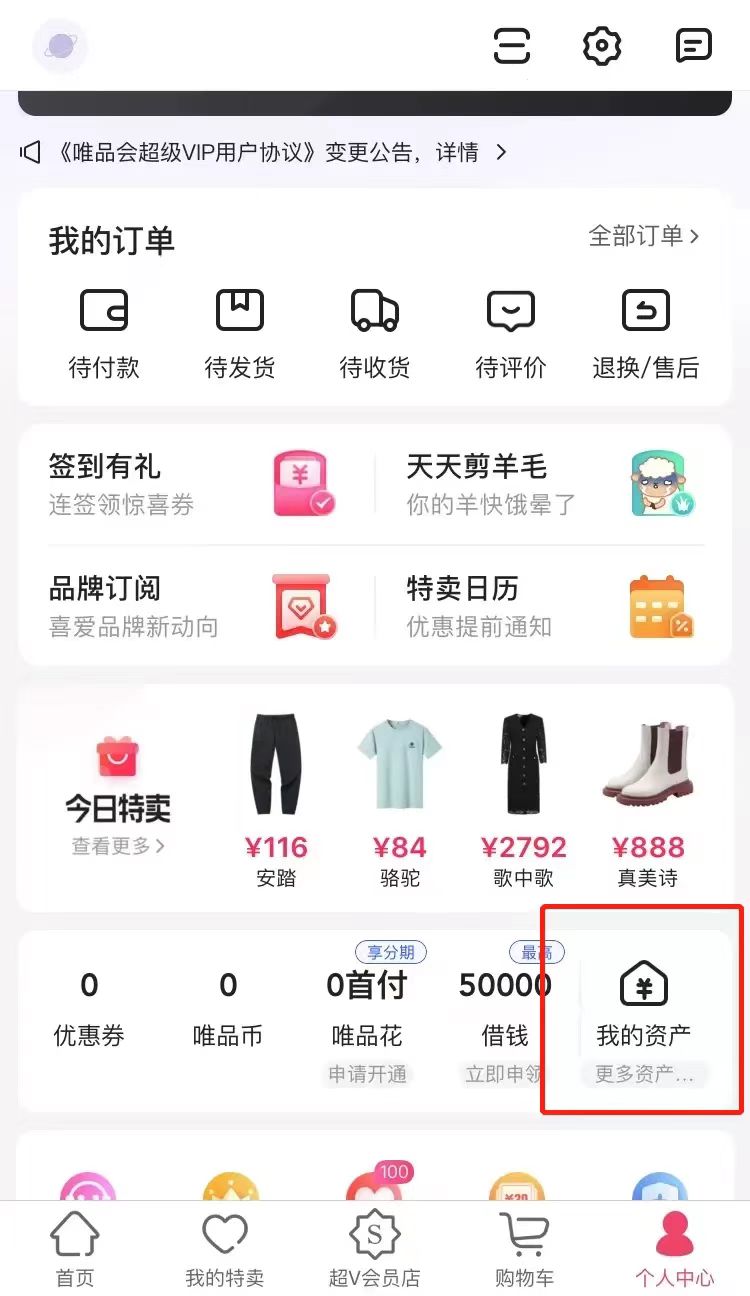View all orders (全部订单)

click(643, 236)
